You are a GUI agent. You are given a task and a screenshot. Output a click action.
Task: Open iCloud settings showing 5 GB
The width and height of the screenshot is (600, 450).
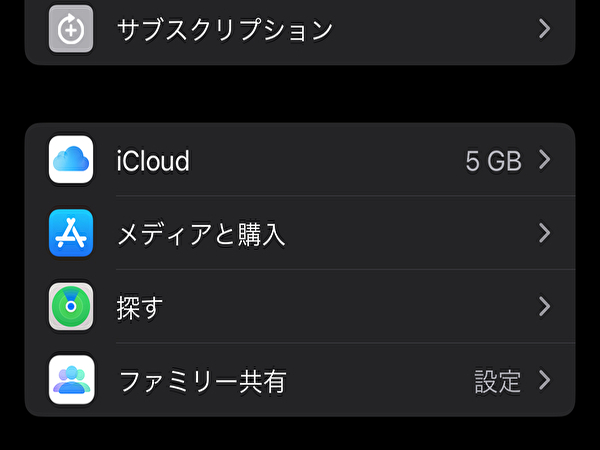click(x=300, y=160)
